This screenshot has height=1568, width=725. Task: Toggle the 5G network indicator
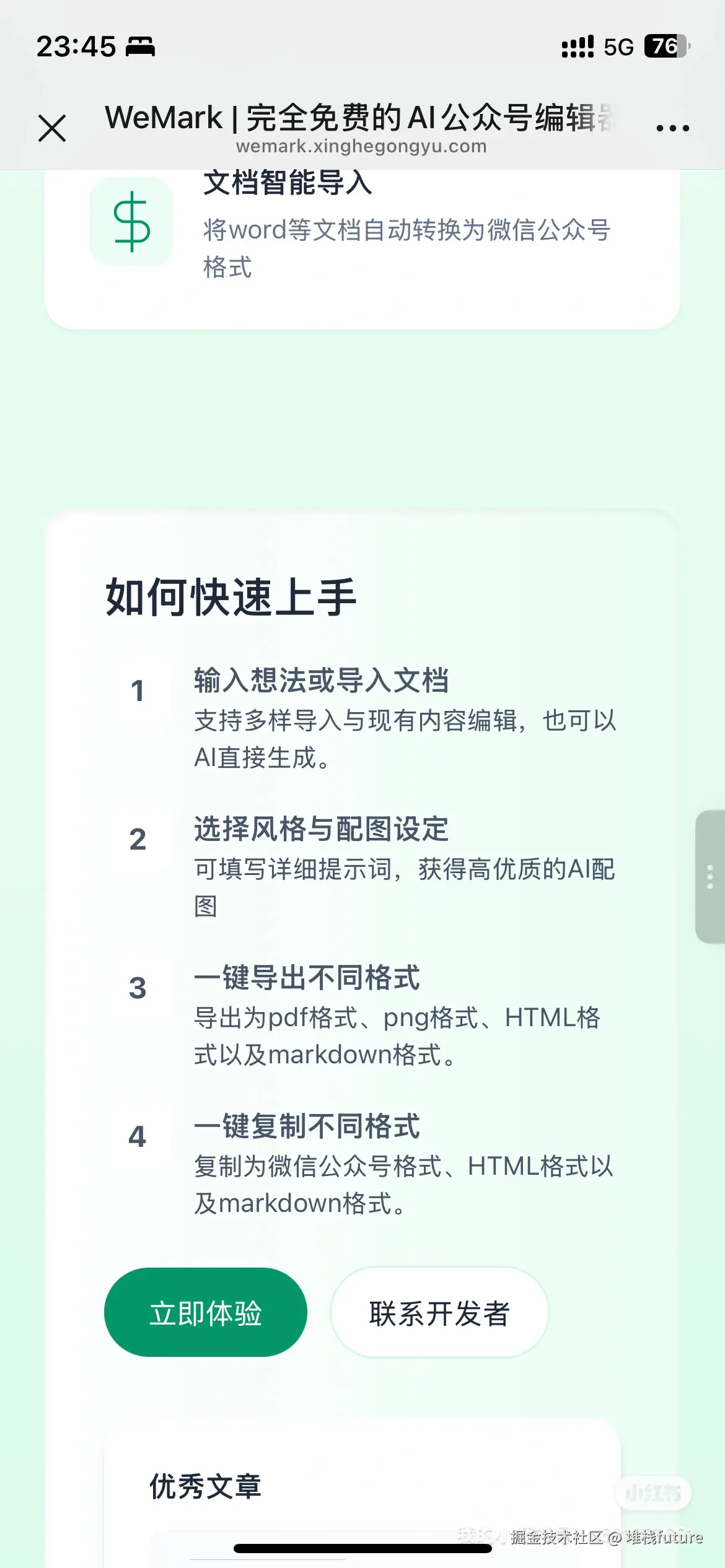click(x=617, y=46)
